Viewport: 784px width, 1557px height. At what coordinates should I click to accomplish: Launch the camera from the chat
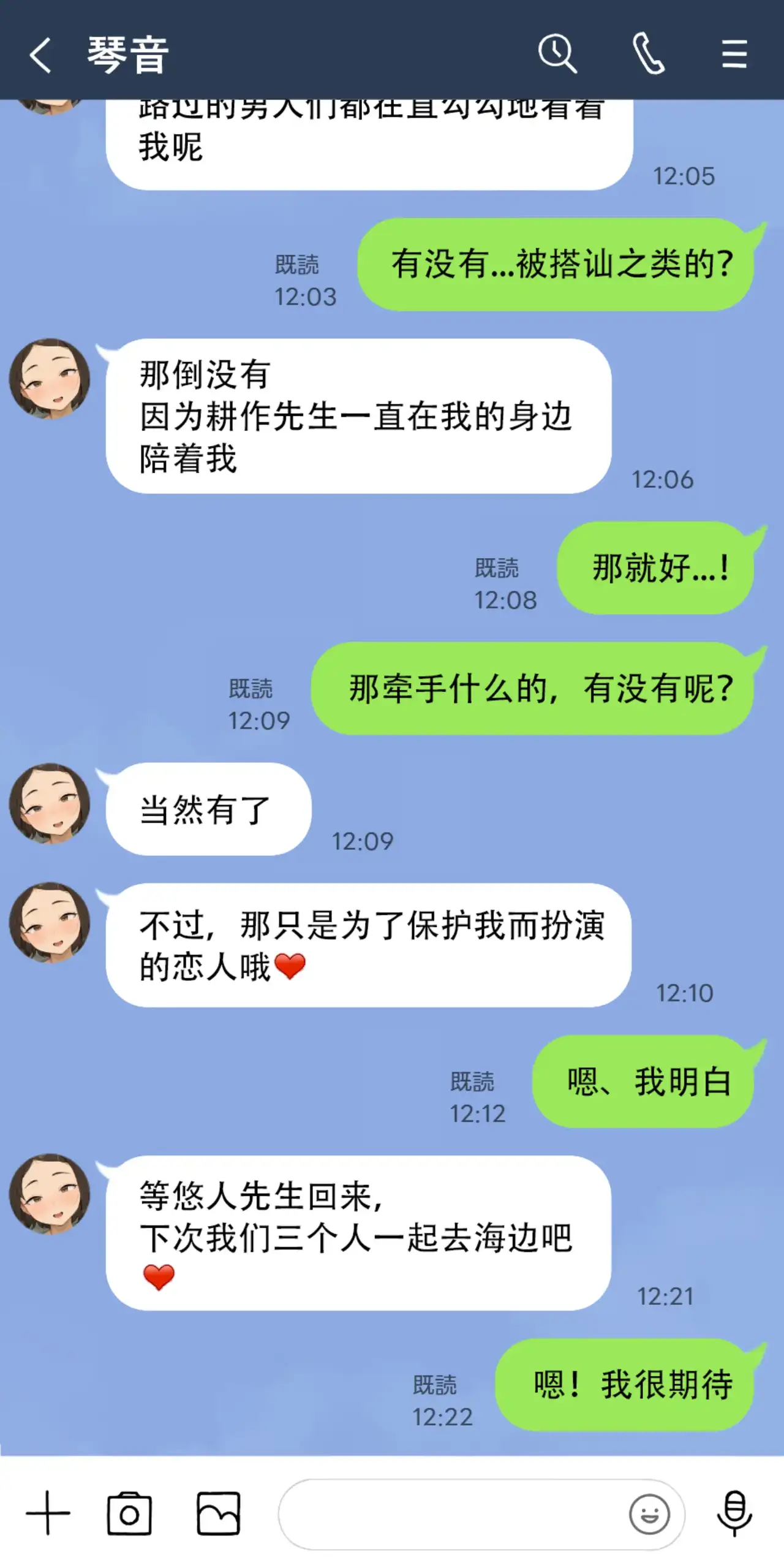coord(129,1513)
